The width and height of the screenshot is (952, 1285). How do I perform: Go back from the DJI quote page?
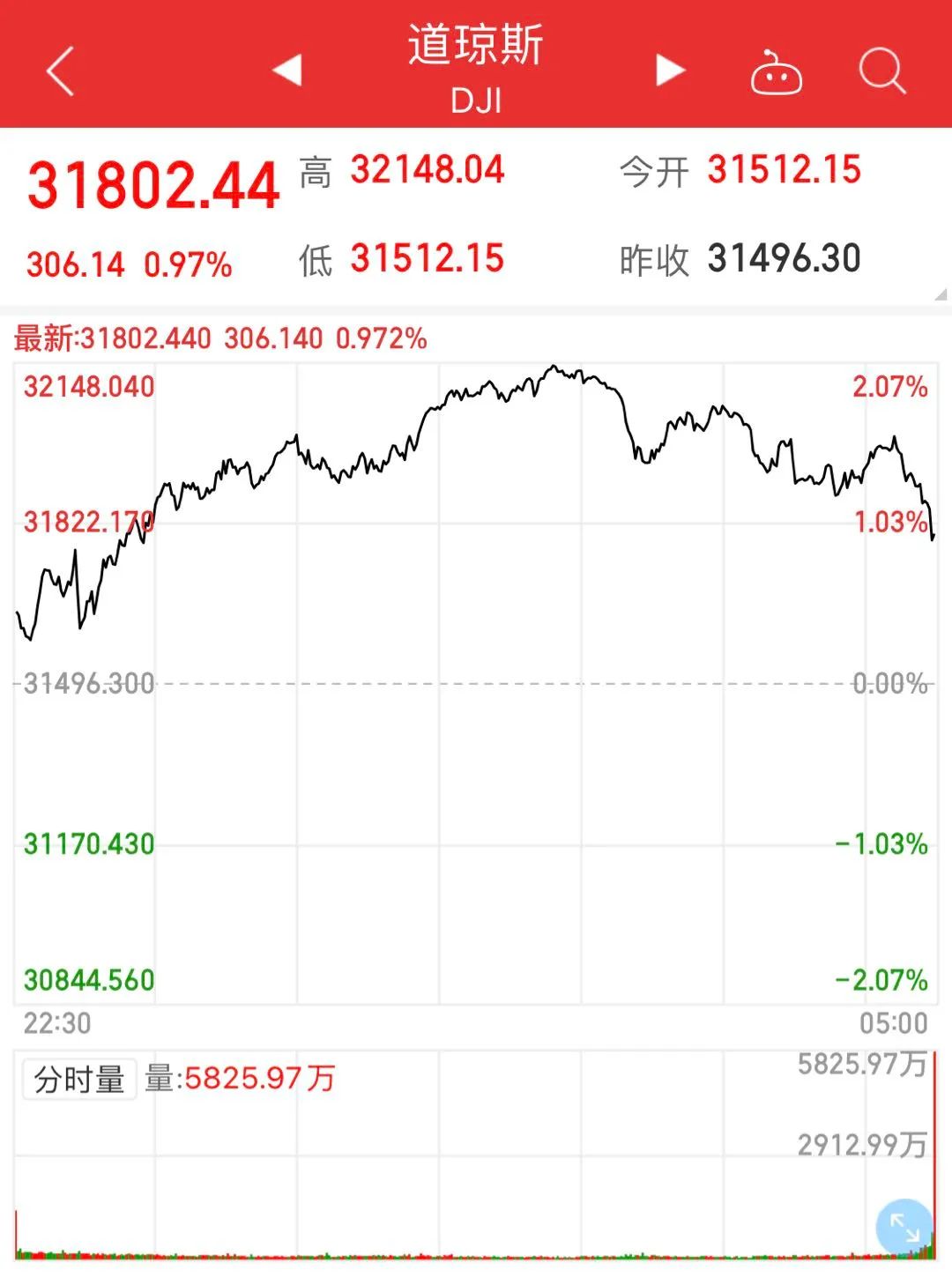click(x=60, y=71)
